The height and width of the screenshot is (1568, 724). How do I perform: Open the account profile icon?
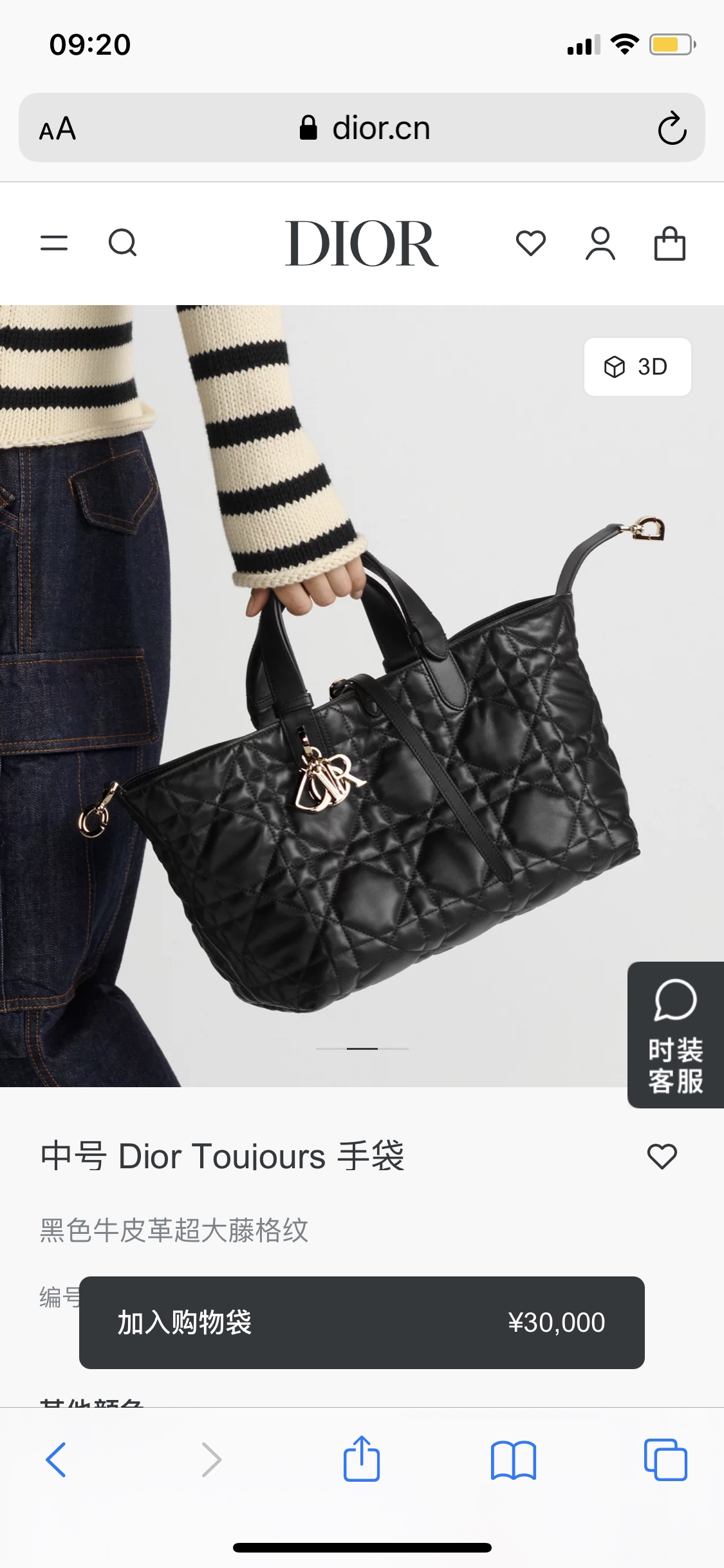tap(600, 243)
